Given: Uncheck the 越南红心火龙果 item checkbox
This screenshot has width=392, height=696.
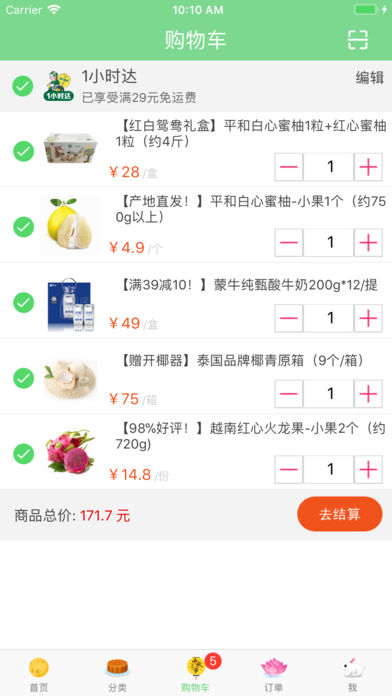Looking at the screenshot, I should (x=24, y=454).
